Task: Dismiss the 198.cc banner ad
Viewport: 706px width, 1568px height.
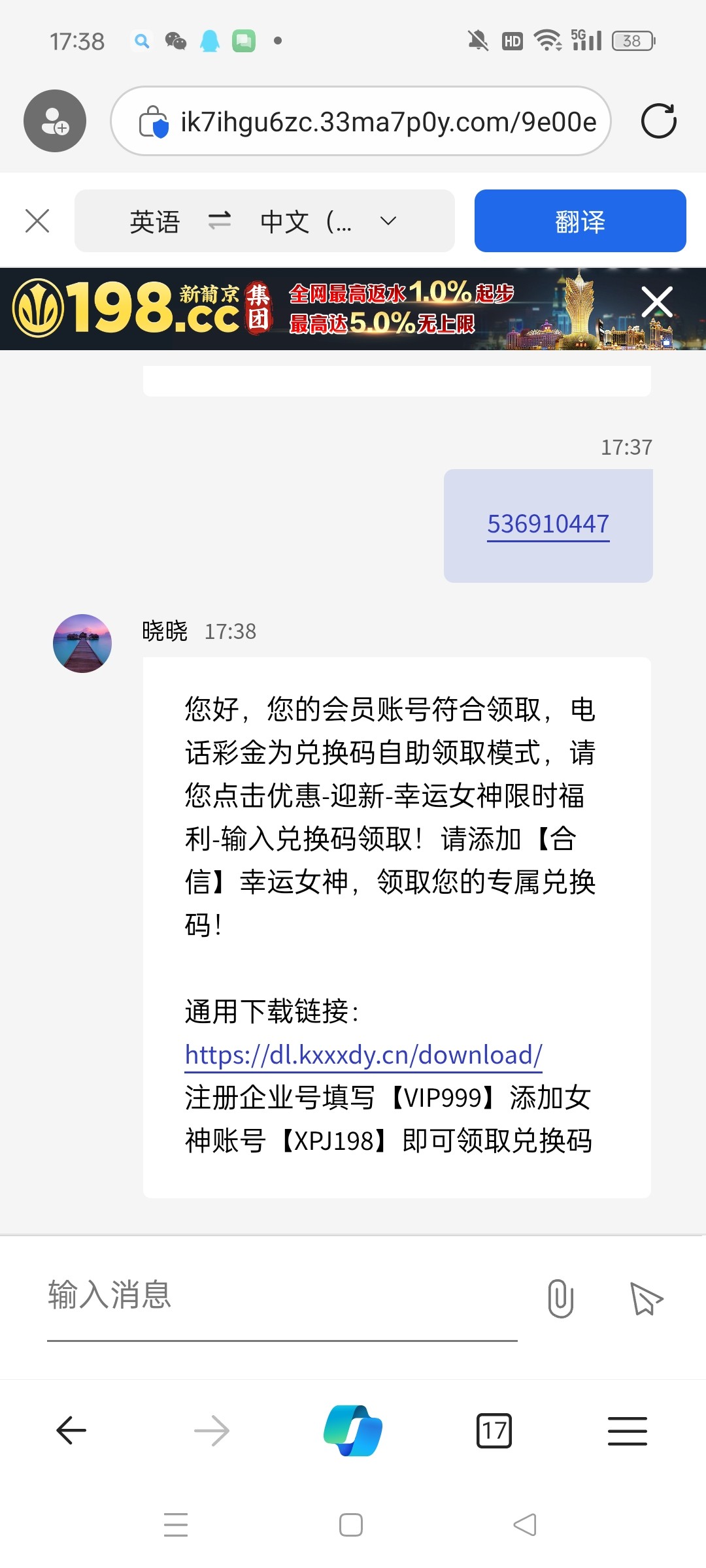Action: click(656, 302)
